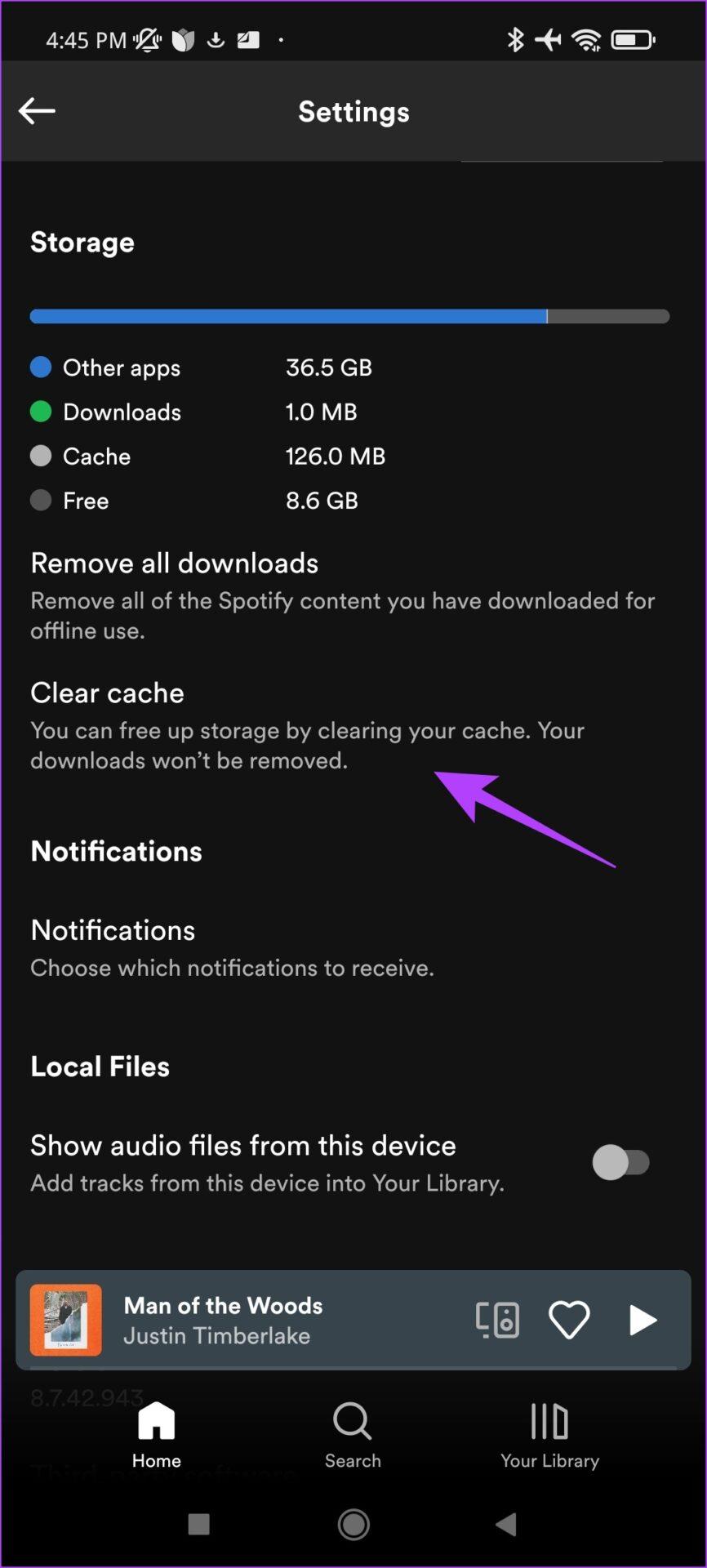Switch to the Home tab

coord(156,1434)
